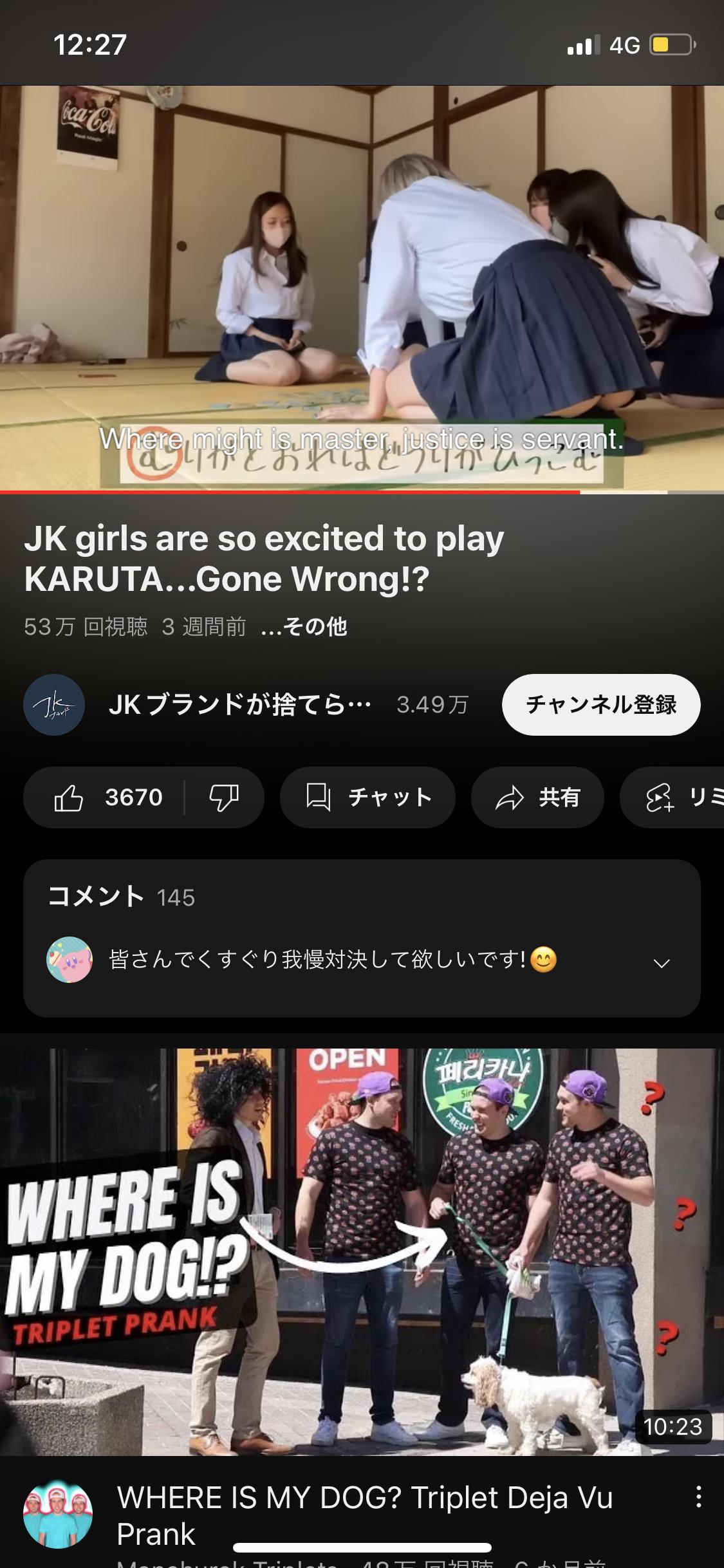
Task: Open the チャット live chat button
Action: tap(367, 798)
